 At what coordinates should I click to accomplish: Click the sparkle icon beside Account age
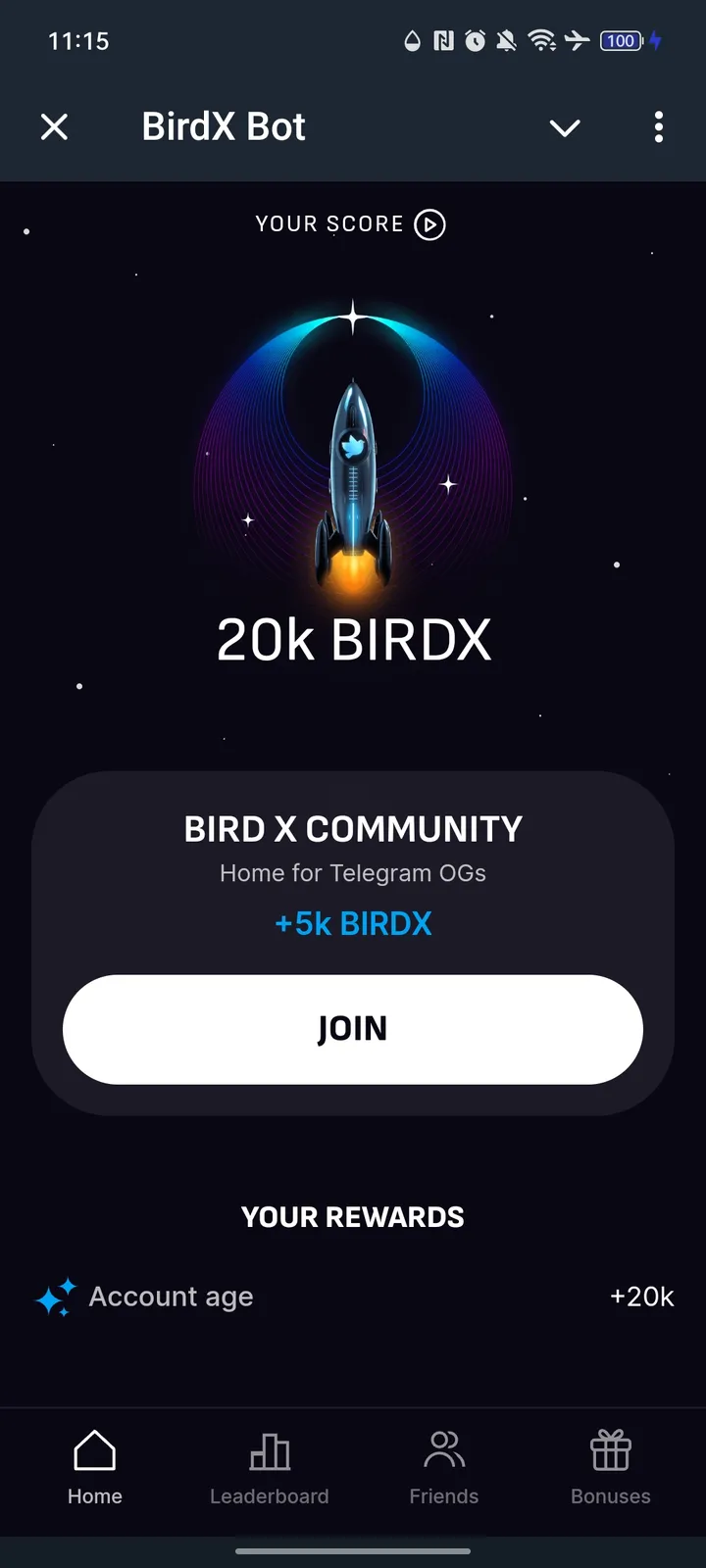57,1296
